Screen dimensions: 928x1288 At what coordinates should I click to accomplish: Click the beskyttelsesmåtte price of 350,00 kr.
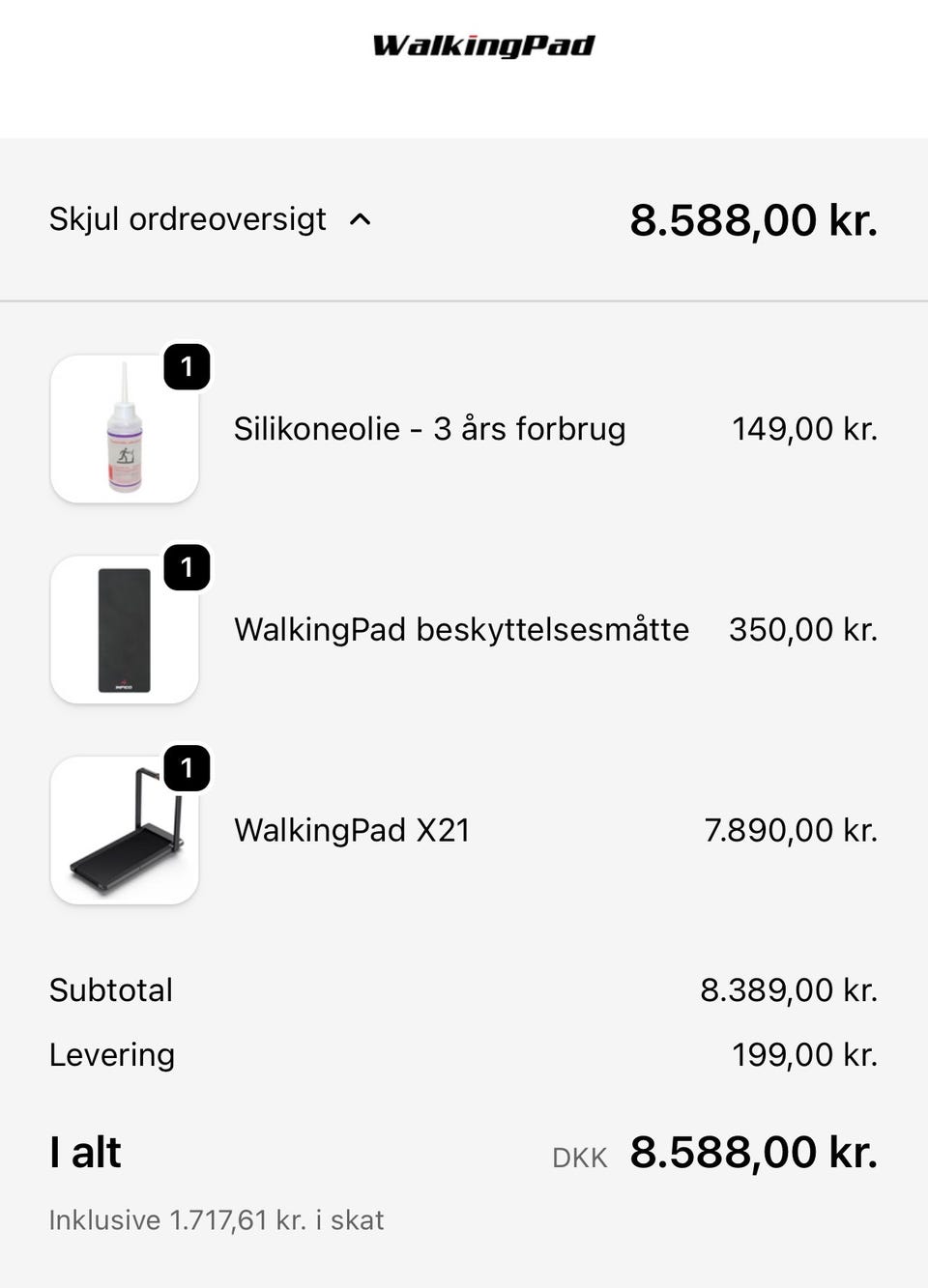[804, 628]
